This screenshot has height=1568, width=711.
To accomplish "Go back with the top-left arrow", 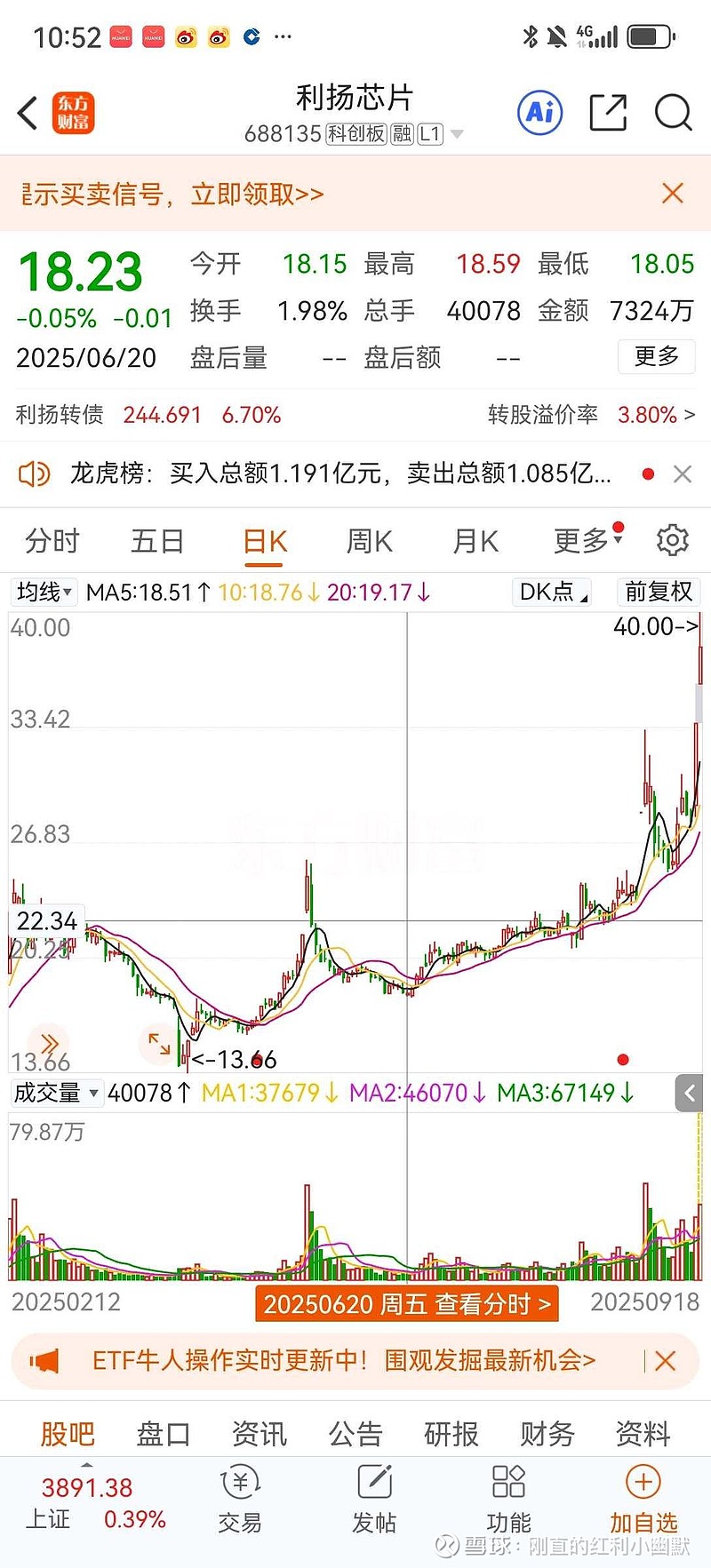I will pos(28,113).
